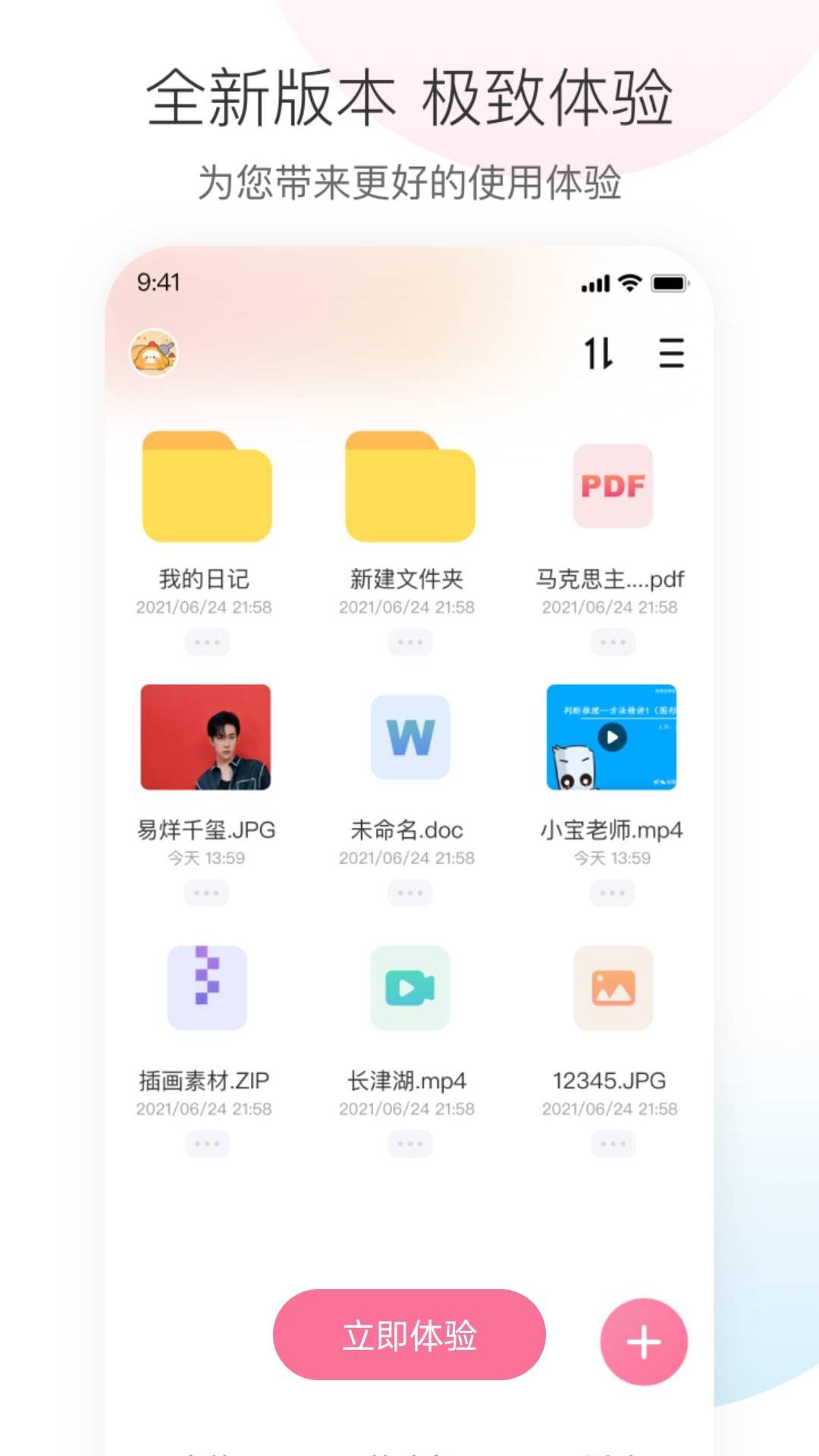Open more options for 我的日记
The height and width of the screenshot is (1456, 819).
207,642
